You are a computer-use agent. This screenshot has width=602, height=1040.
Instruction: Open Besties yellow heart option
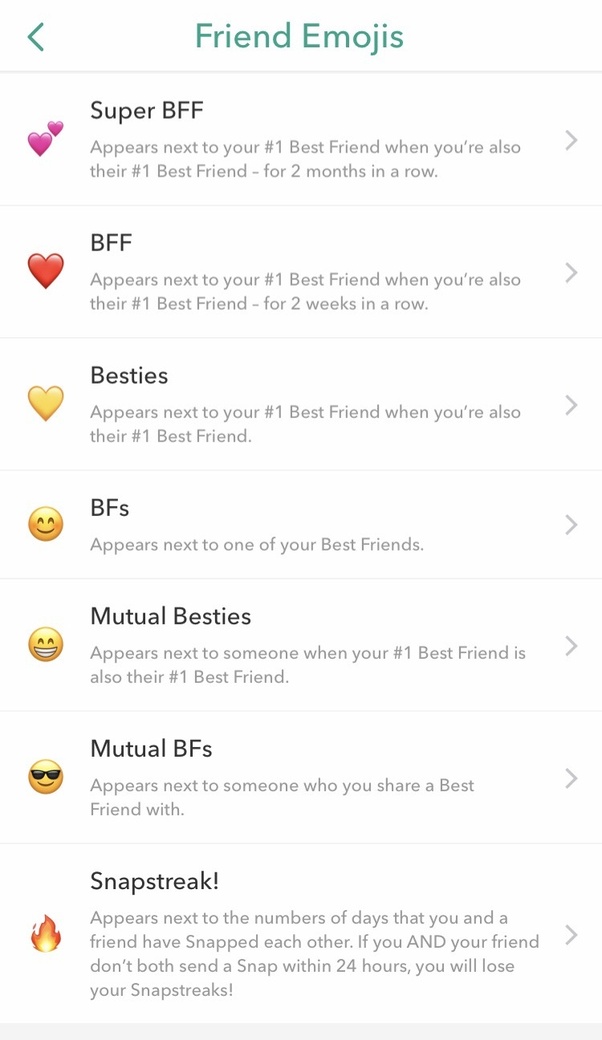(300, 404)
